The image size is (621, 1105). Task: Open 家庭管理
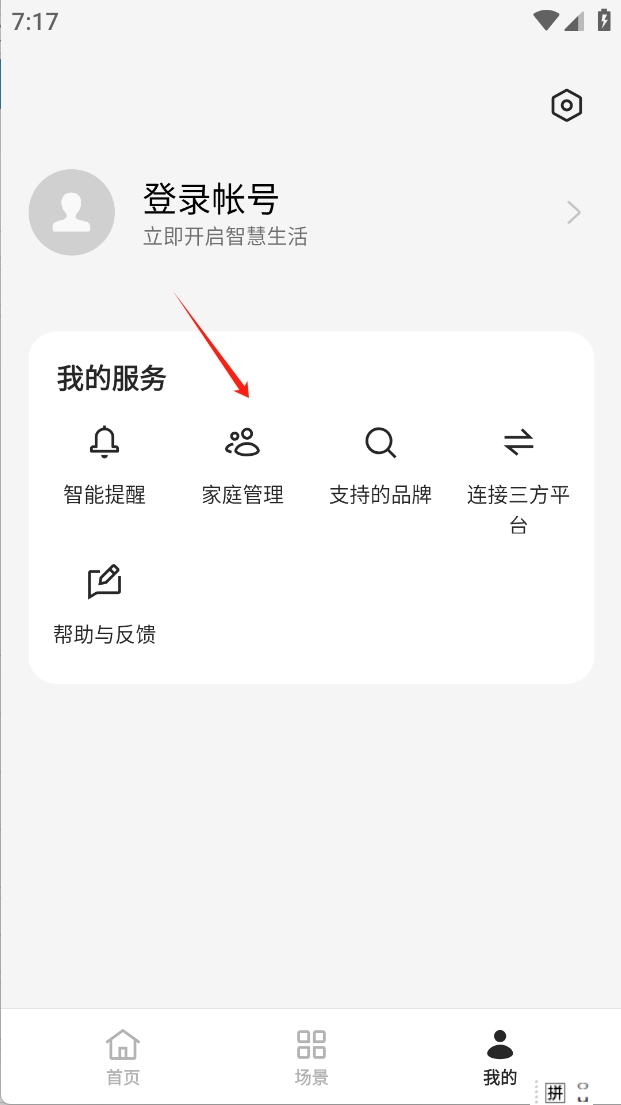point(242,465)
